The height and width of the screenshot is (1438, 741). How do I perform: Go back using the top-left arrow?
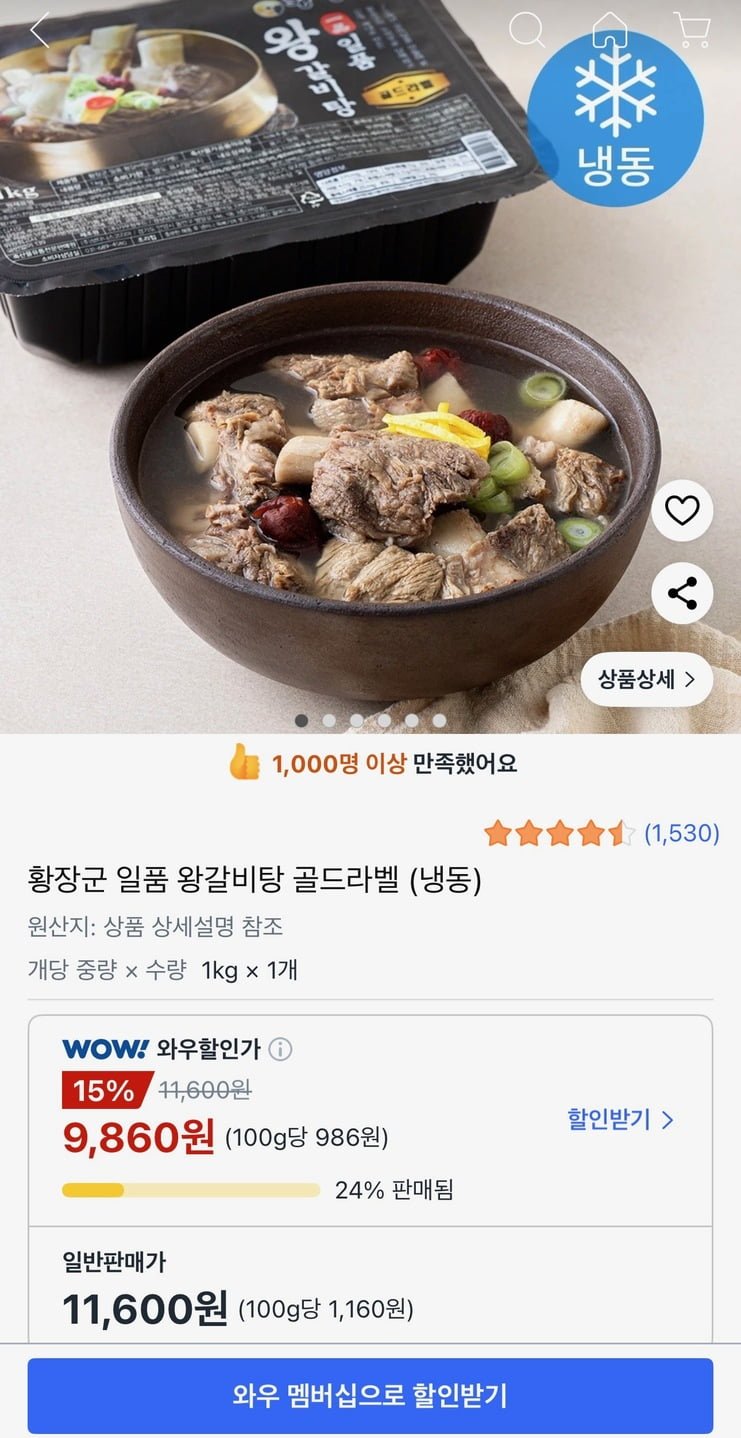pos(38,30)
